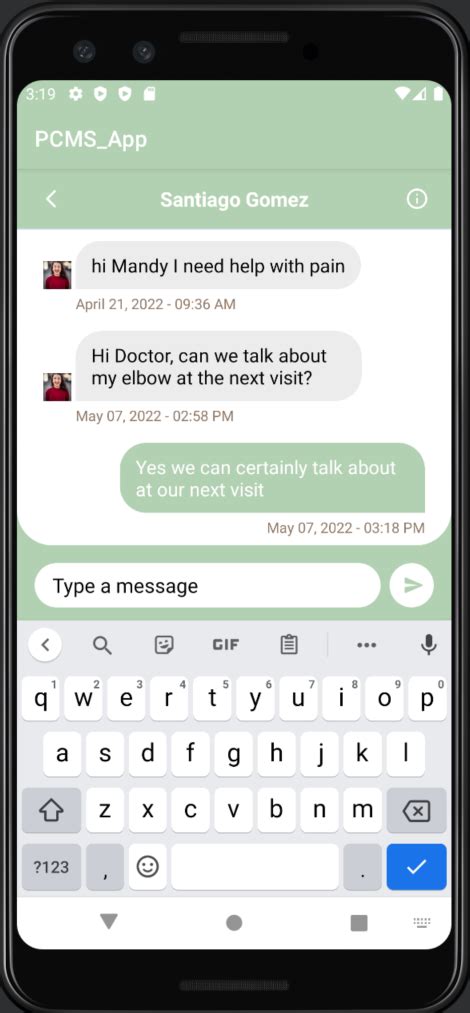
Task: Open the emoji keyboard
Action: click(148, 867)
